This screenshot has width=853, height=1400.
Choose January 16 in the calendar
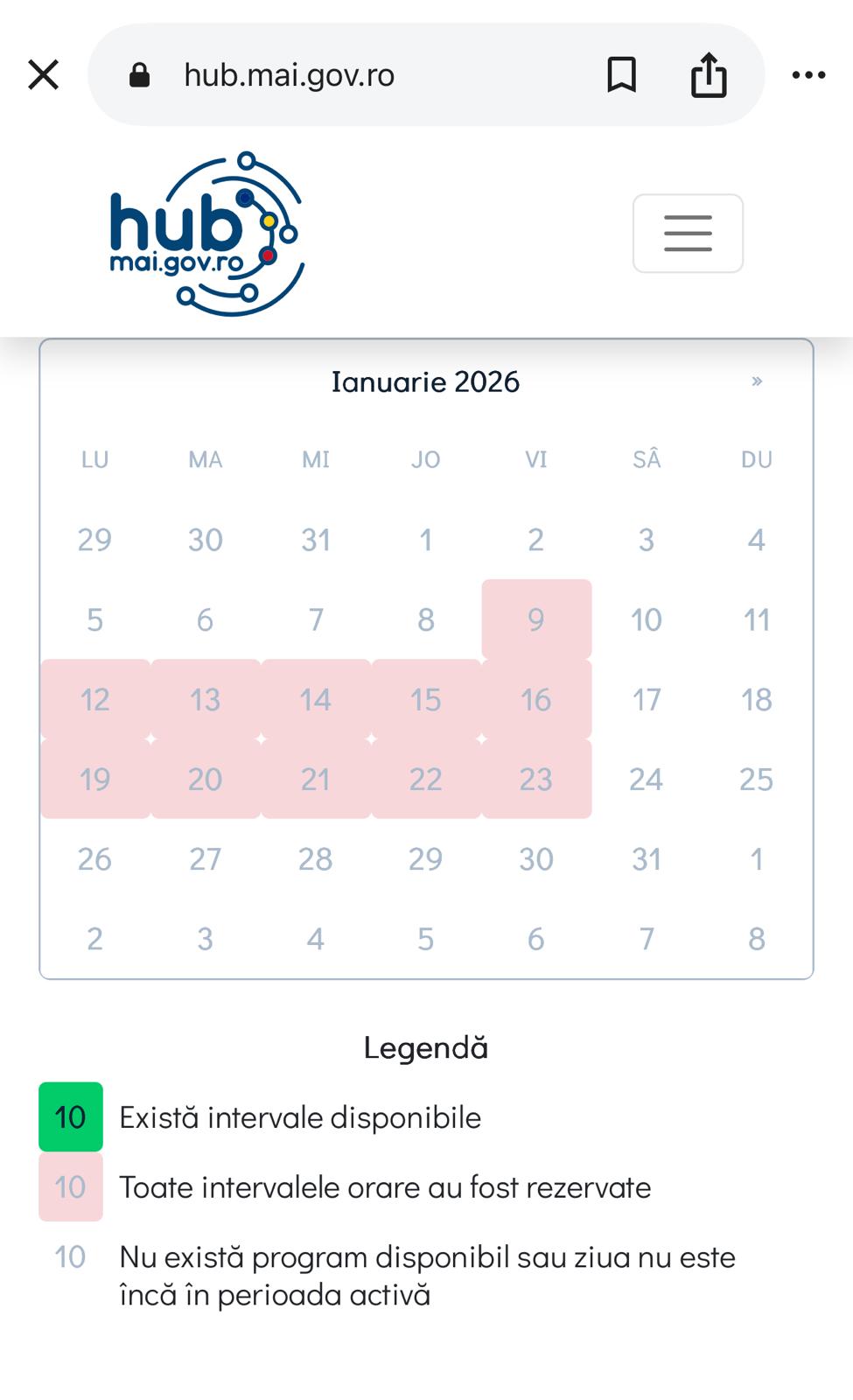(536, 699)
